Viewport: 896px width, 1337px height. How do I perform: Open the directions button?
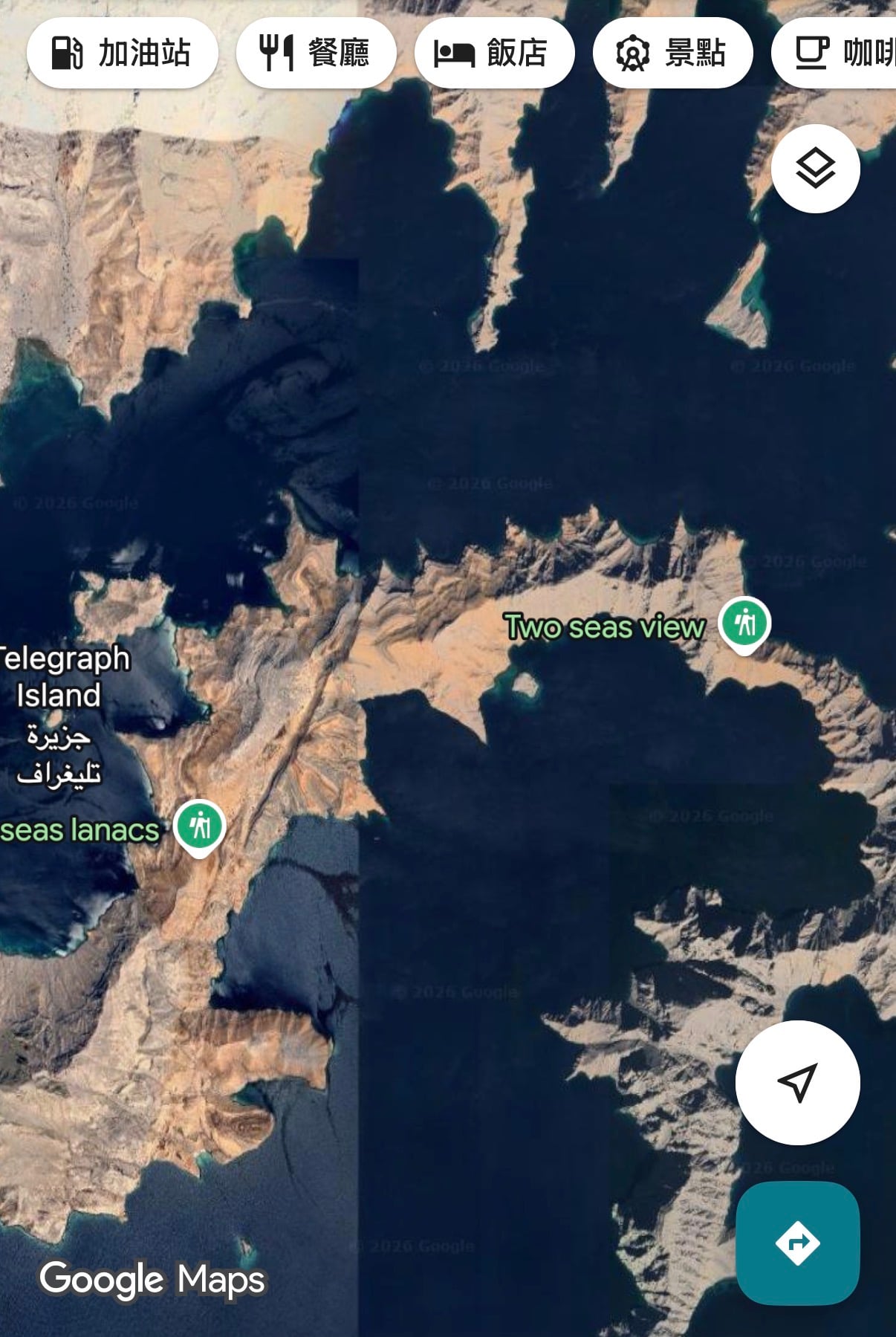797,1243
